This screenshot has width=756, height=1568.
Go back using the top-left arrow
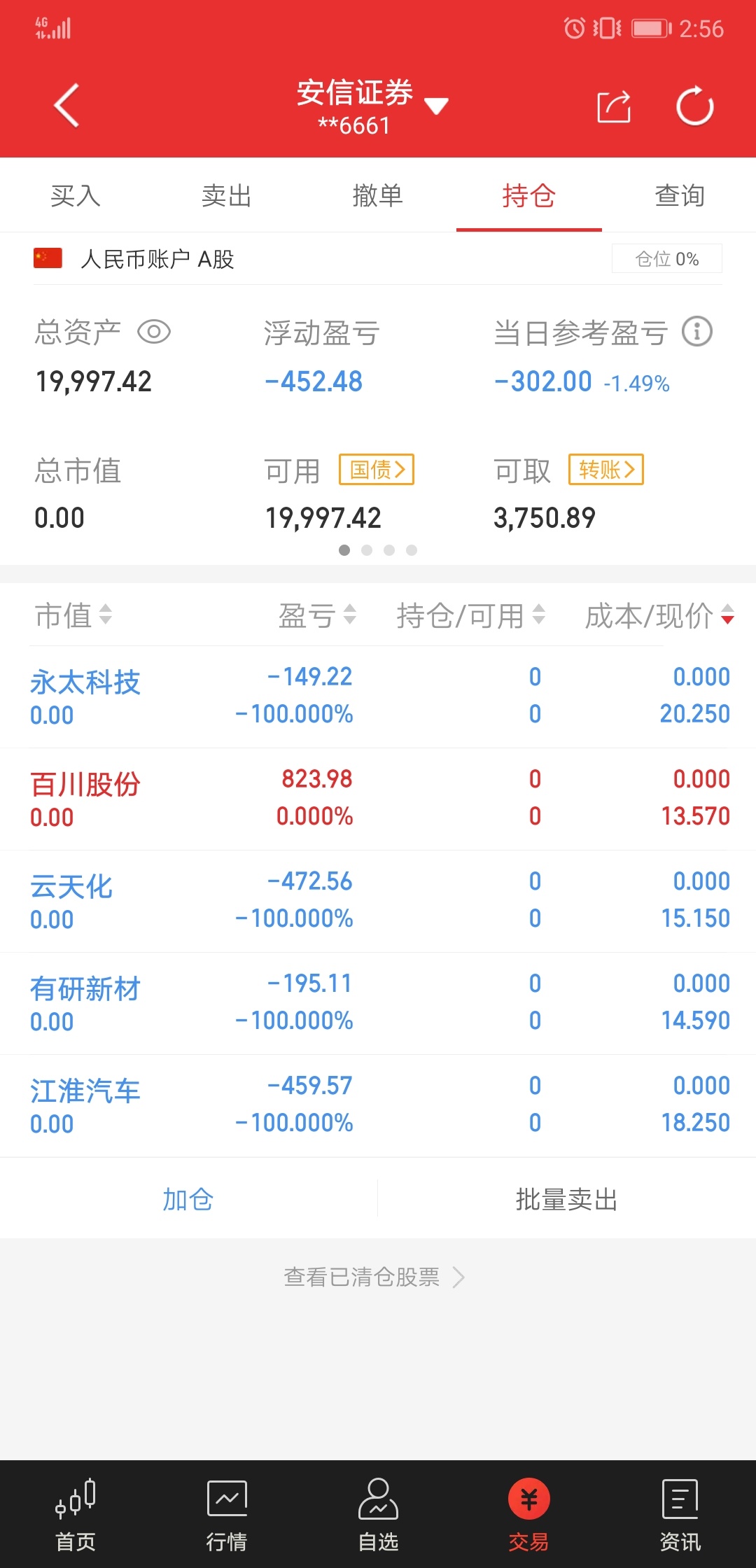[x=66, y=106]
